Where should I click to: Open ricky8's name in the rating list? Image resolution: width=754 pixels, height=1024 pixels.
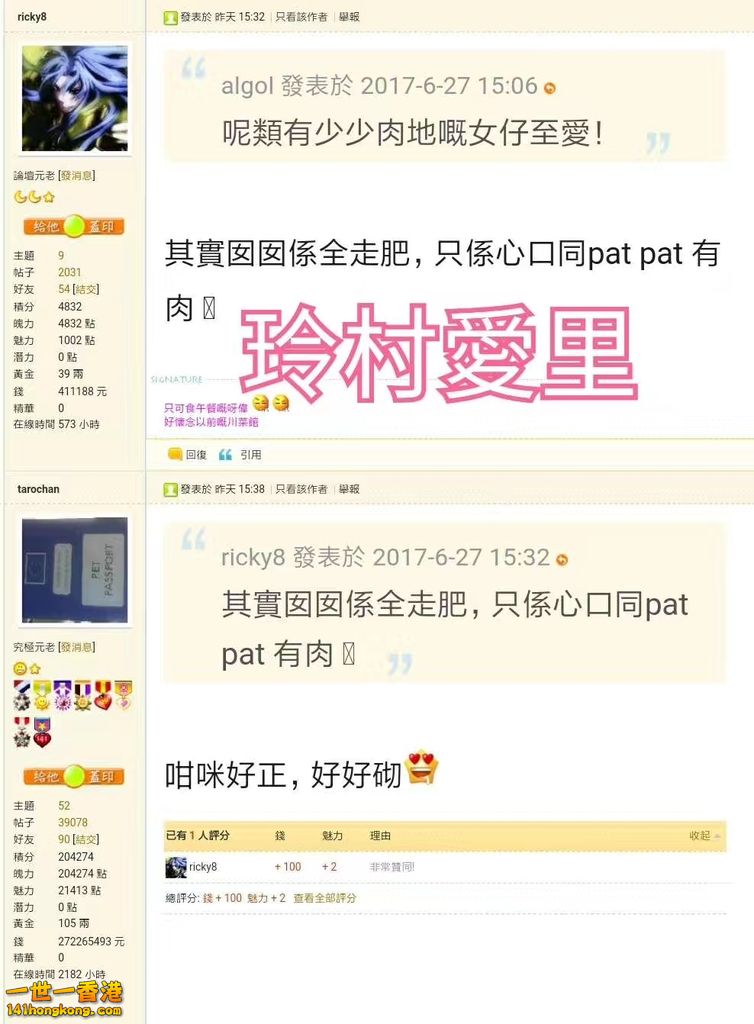[x=202, y=867]
